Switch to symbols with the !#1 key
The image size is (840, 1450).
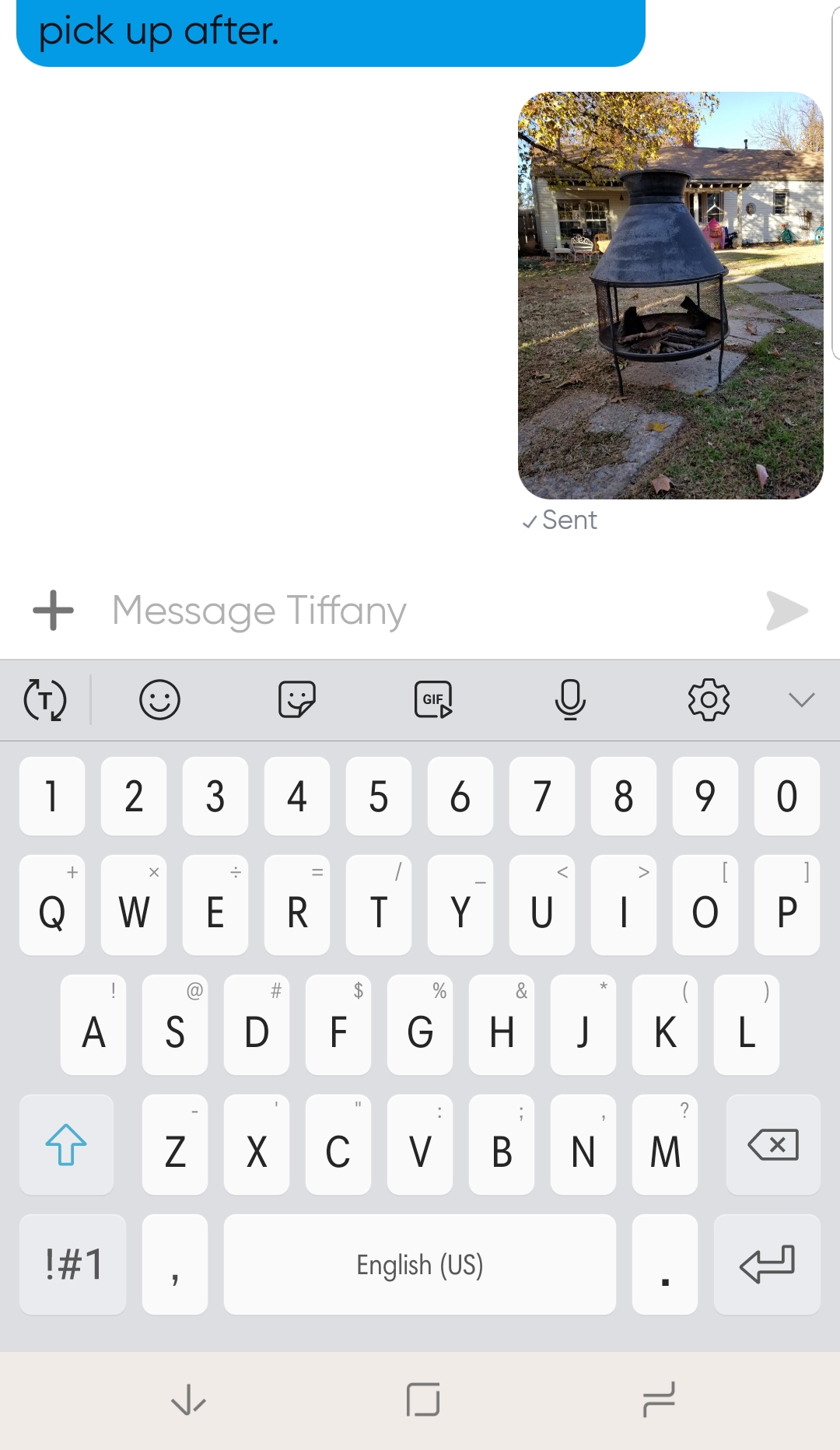(x=73, y=1264)
